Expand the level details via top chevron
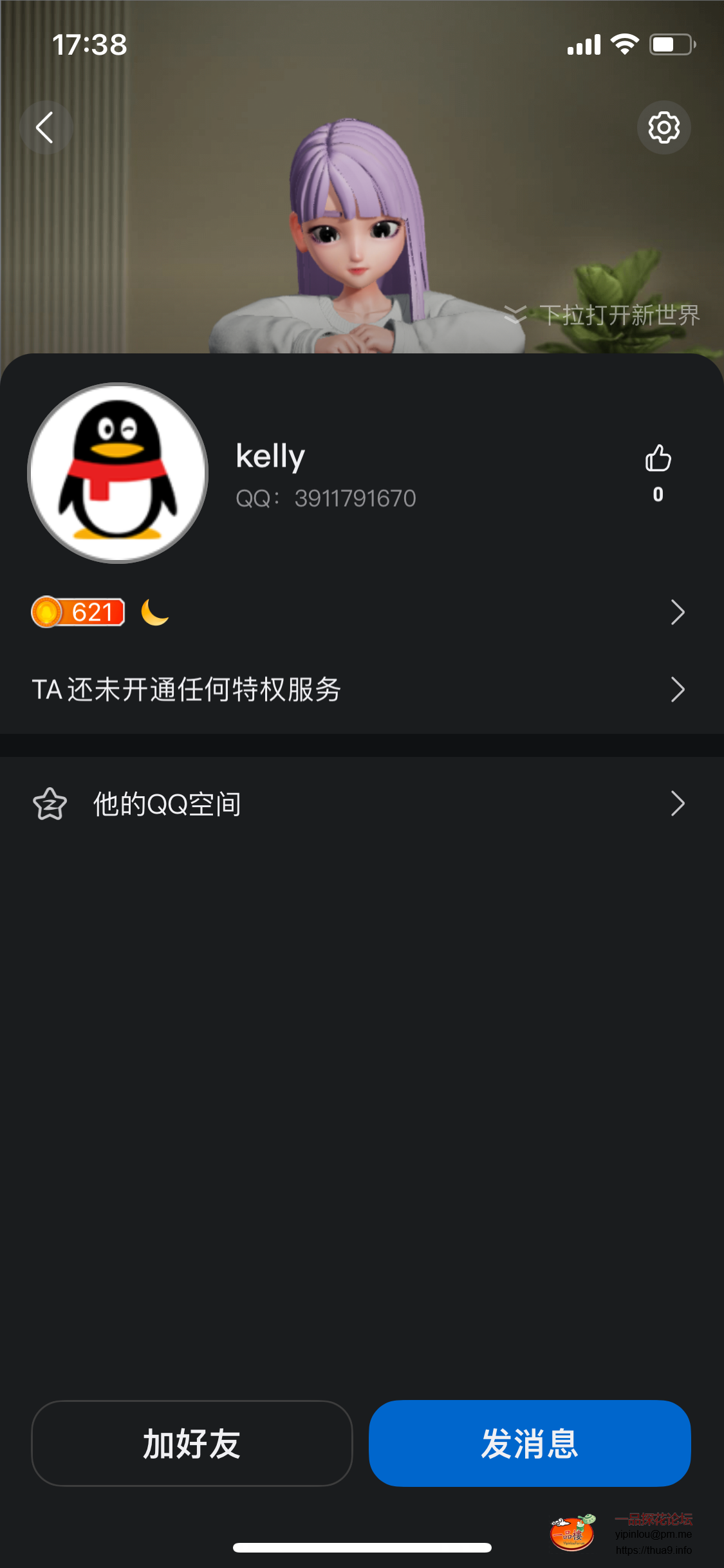 point(677,613)
